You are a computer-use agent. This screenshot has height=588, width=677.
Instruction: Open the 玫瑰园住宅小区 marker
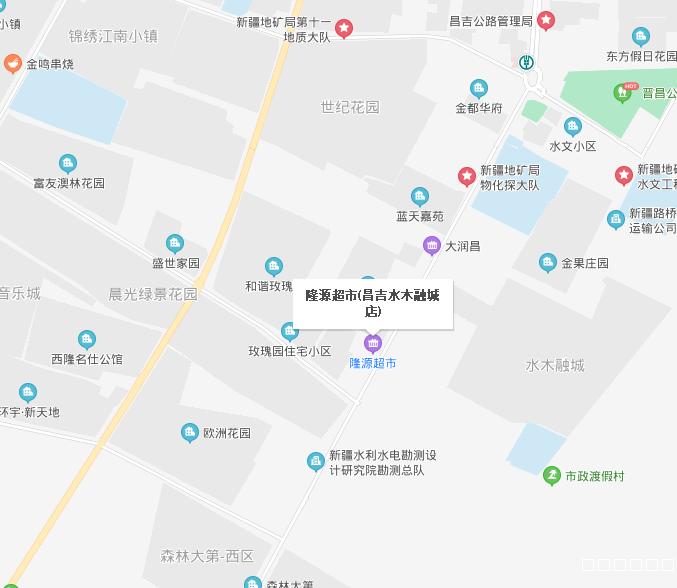tap(290, 331)
